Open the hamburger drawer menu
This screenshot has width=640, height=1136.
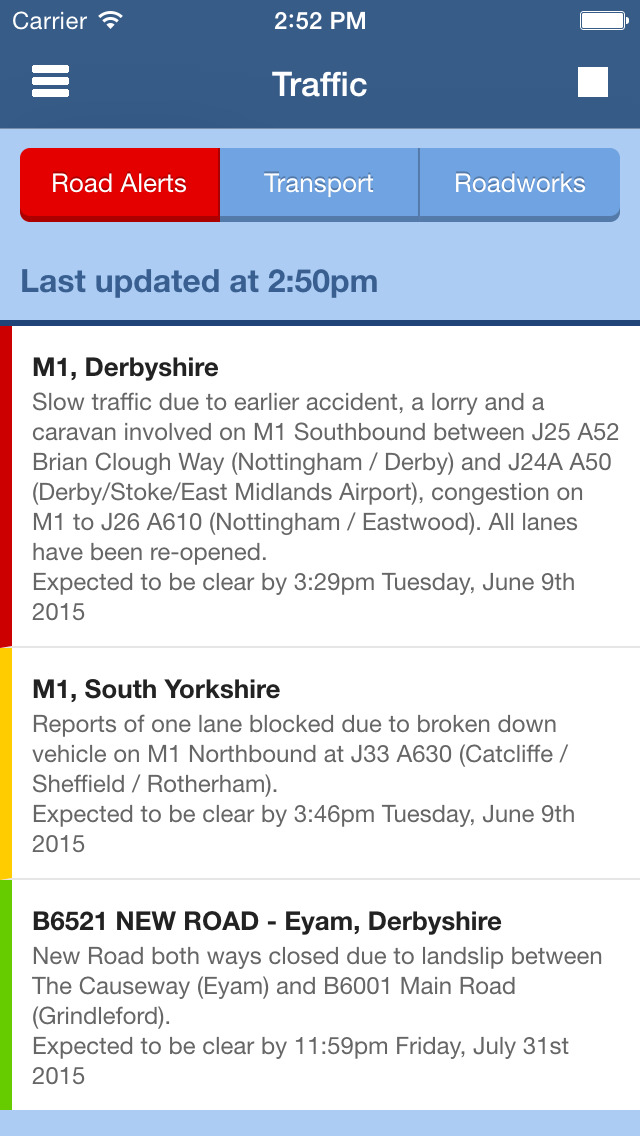pos(51,81)
